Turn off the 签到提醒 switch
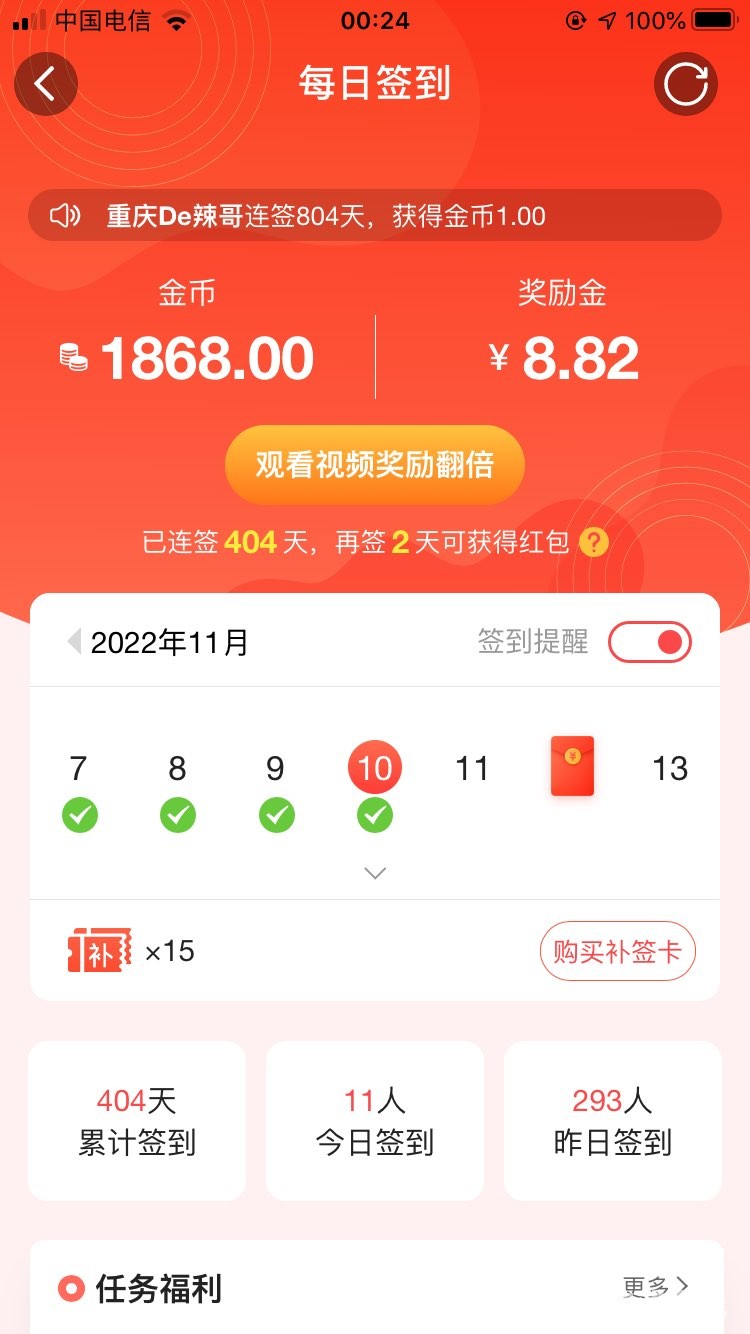Screen dimensions: 750x1334 pyautogui.click(x=650, y=642)
